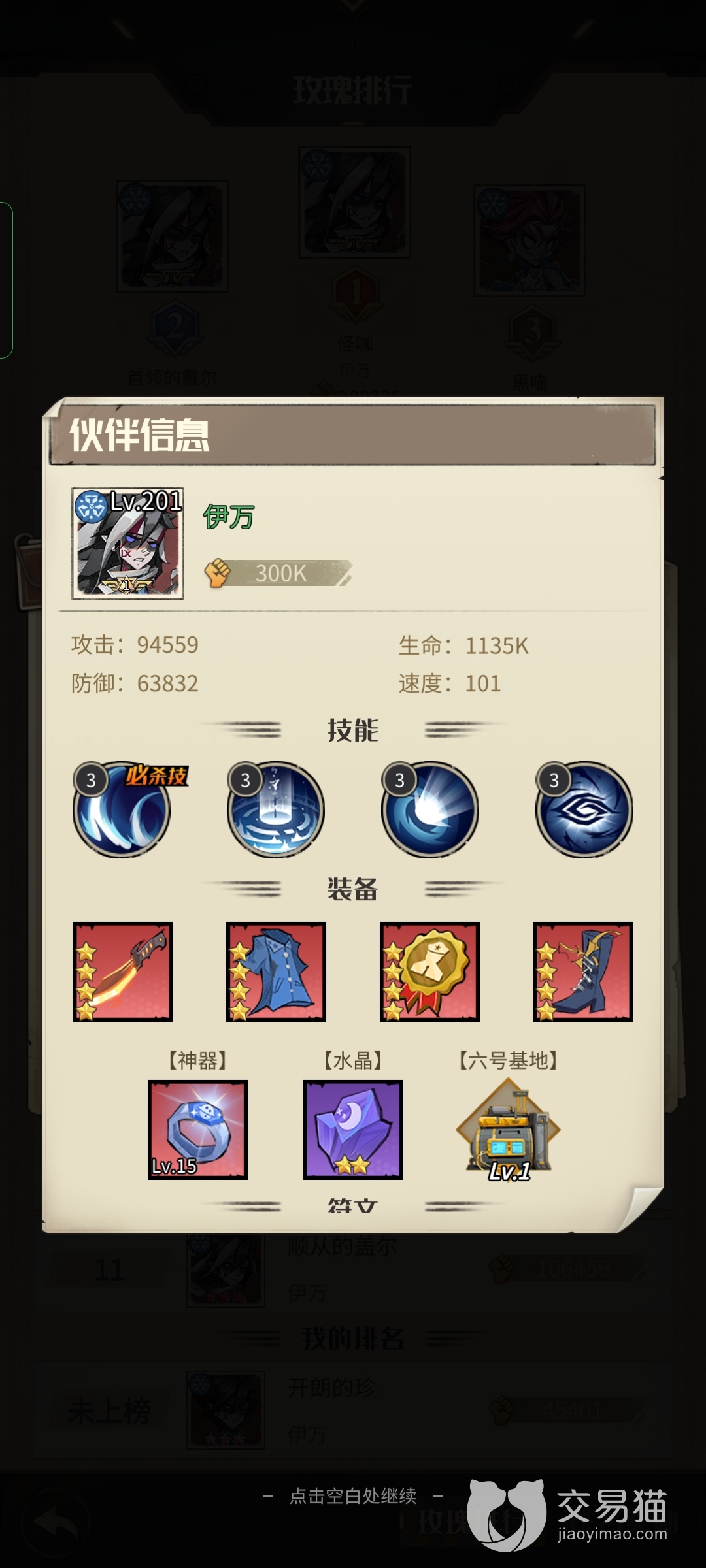Open the 必杀技 ultimate skill icon
706x1568 pixels.
[122, 809]
